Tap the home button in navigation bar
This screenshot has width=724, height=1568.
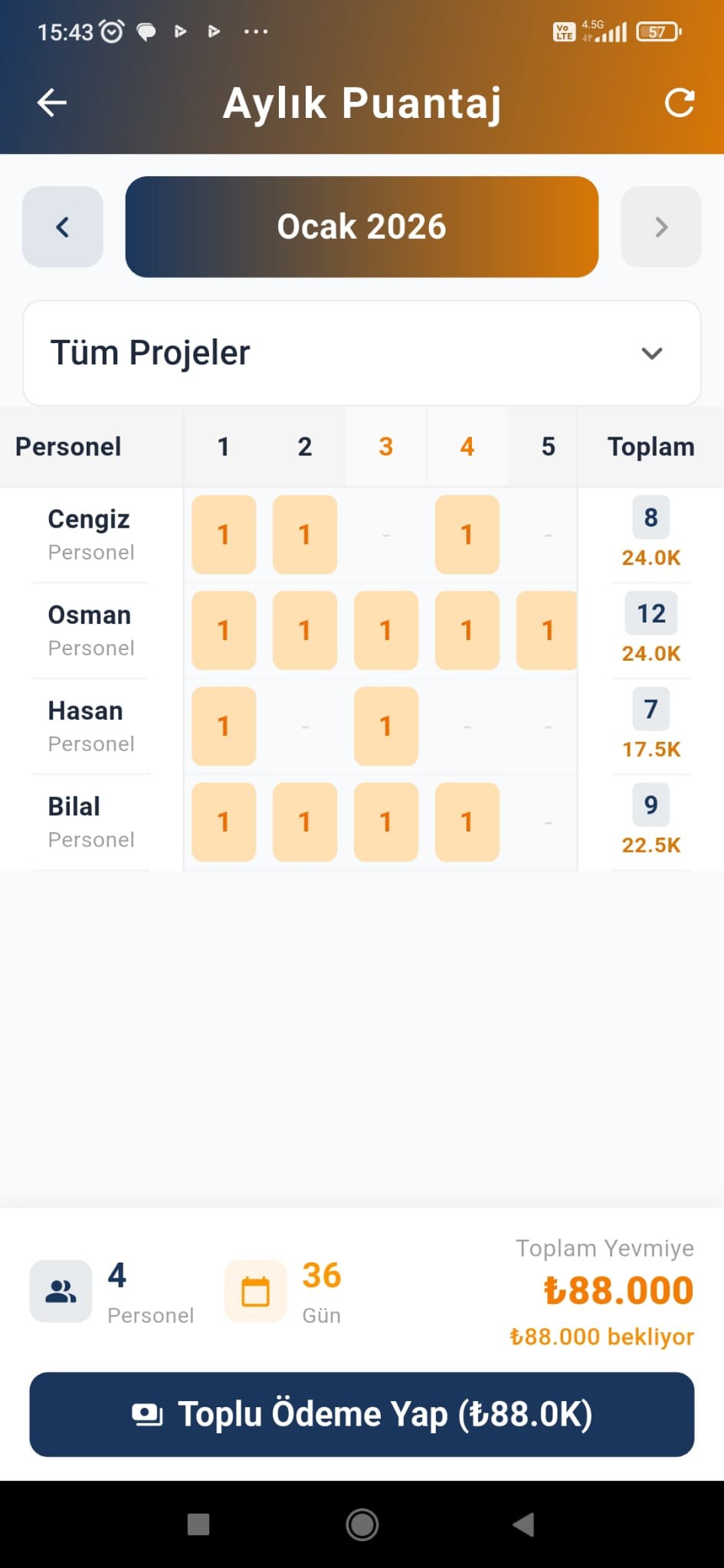pyautogui.click(x=362, y=1524)
